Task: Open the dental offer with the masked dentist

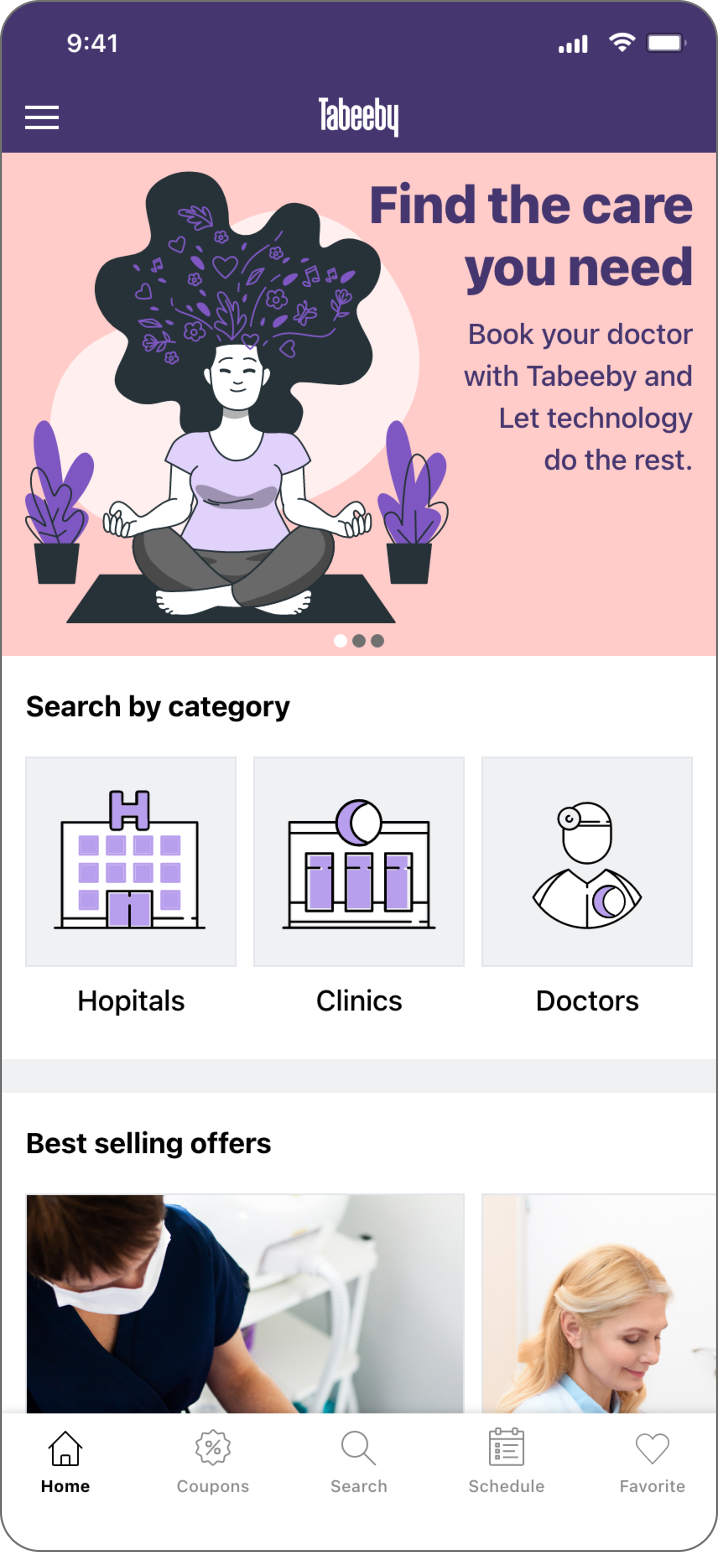Action: pyautogui.click(x=245, y=1302)
